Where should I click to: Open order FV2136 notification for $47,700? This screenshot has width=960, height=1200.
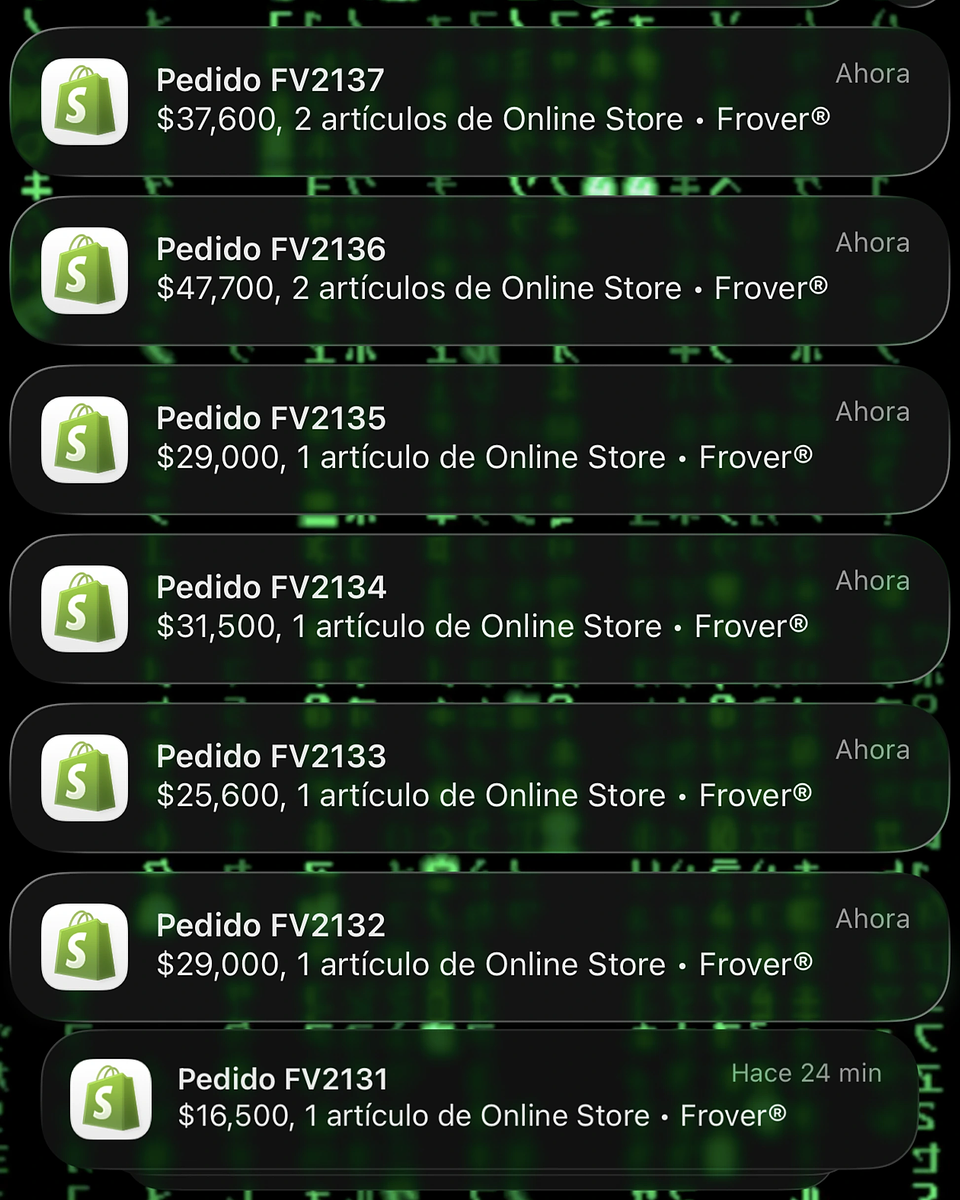(480, 270)
